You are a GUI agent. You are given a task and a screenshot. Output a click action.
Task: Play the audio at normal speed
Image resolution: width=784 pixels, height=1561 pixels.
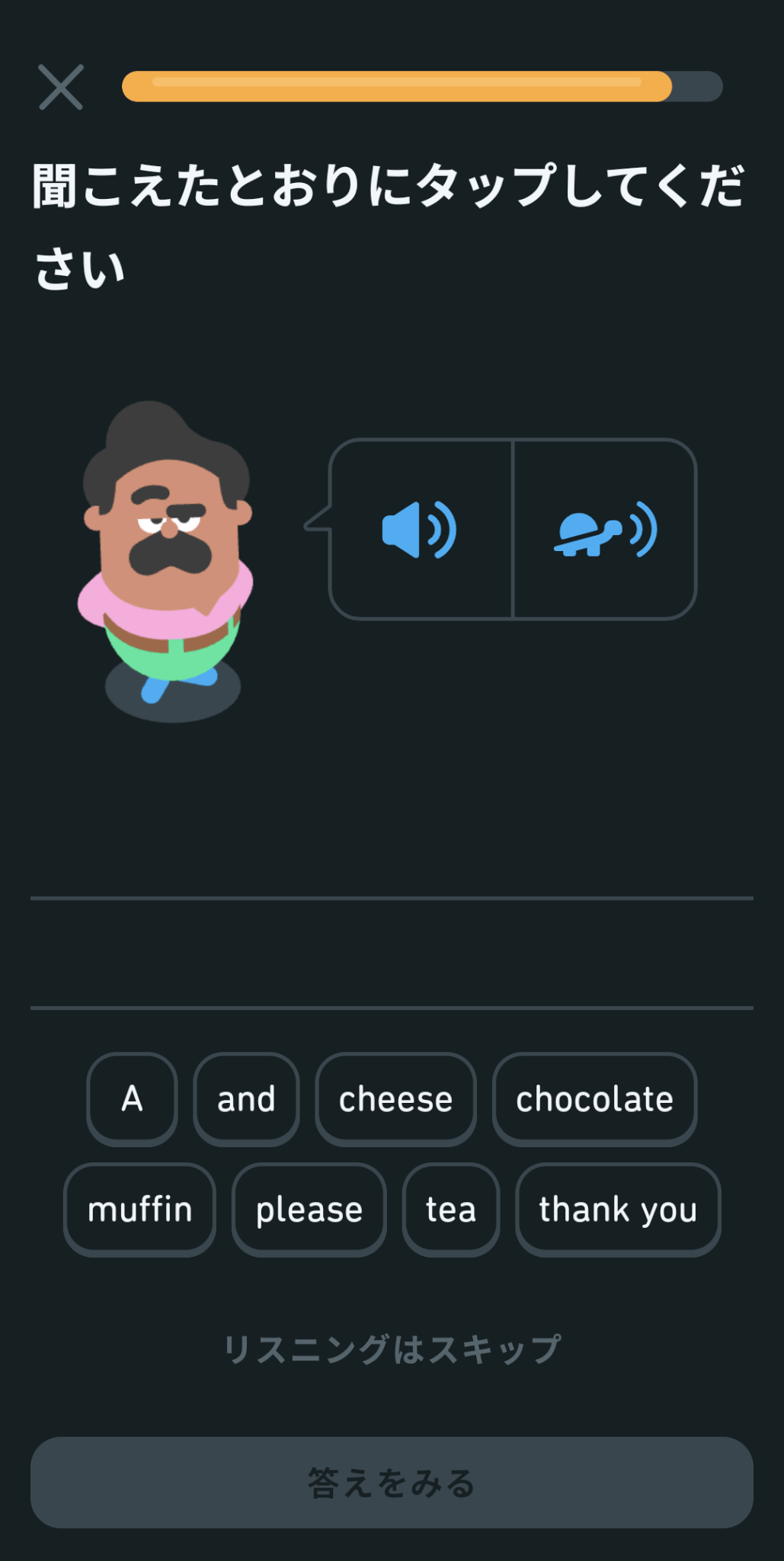pyautogui.click(x=420, y=530)
